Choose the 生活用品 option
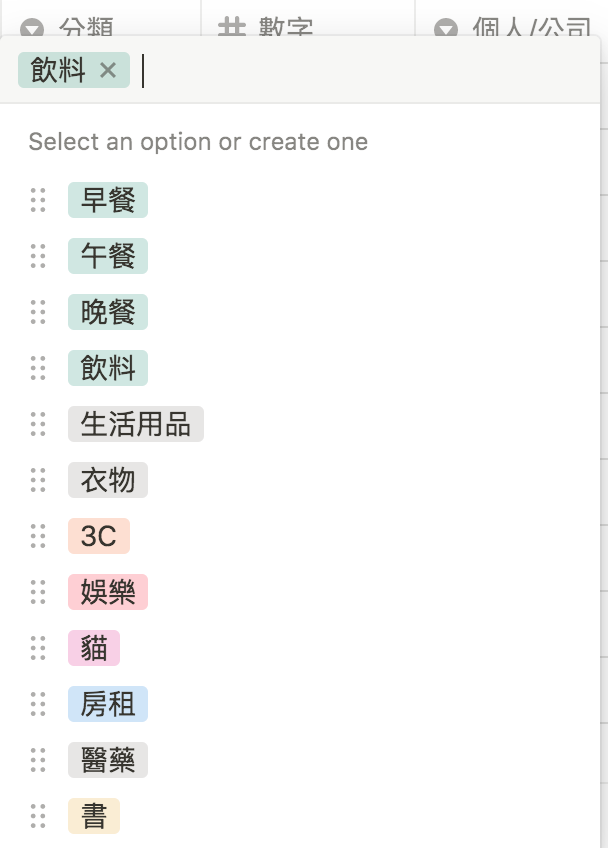Image resolution: width=608 pixels, height=848 pixels. 136,424
